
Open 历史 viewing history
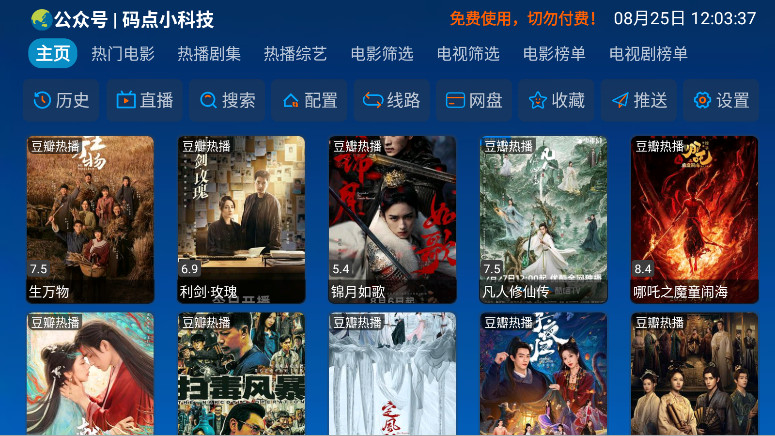pyautogui.click(x=61, y=100)
